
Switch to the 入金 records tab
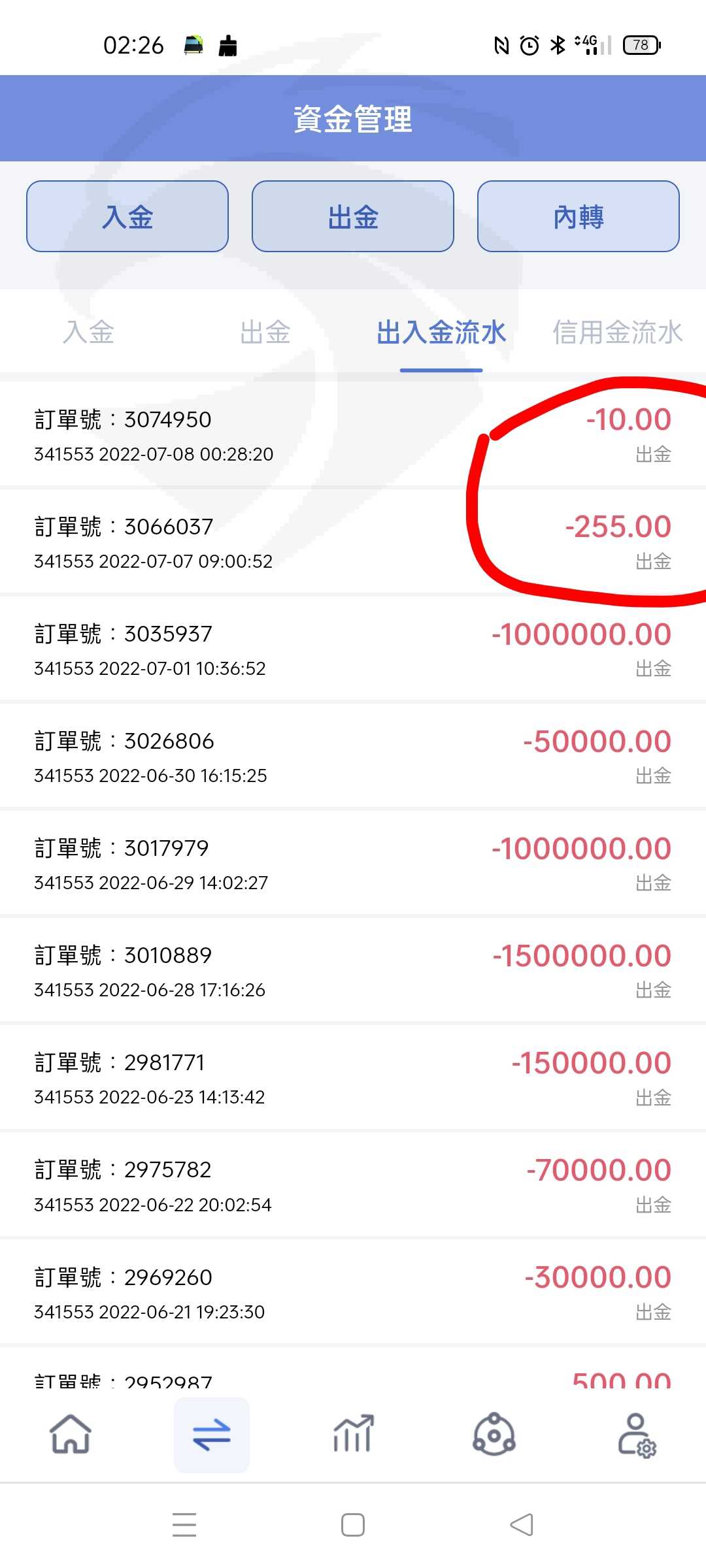[88, 332]
